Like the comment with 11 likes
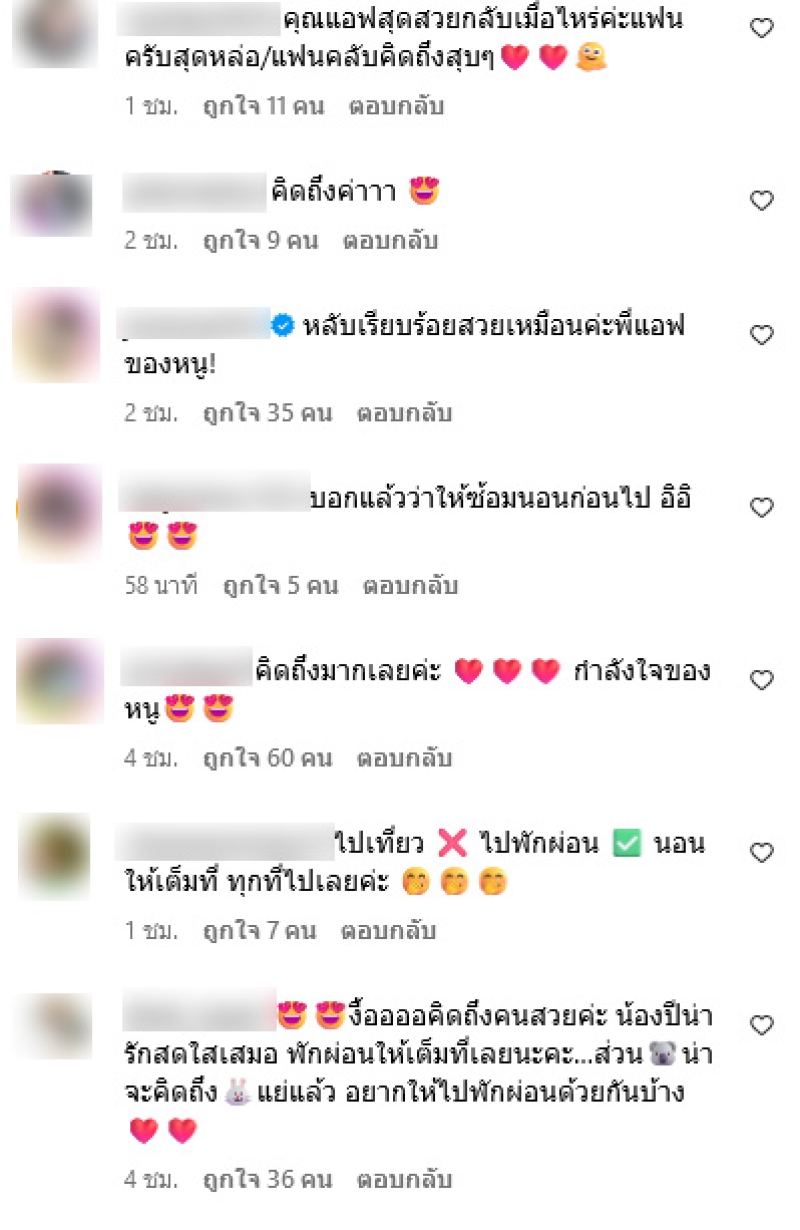This screenshot has width=800, height=1230. click(x=762, y=29)
